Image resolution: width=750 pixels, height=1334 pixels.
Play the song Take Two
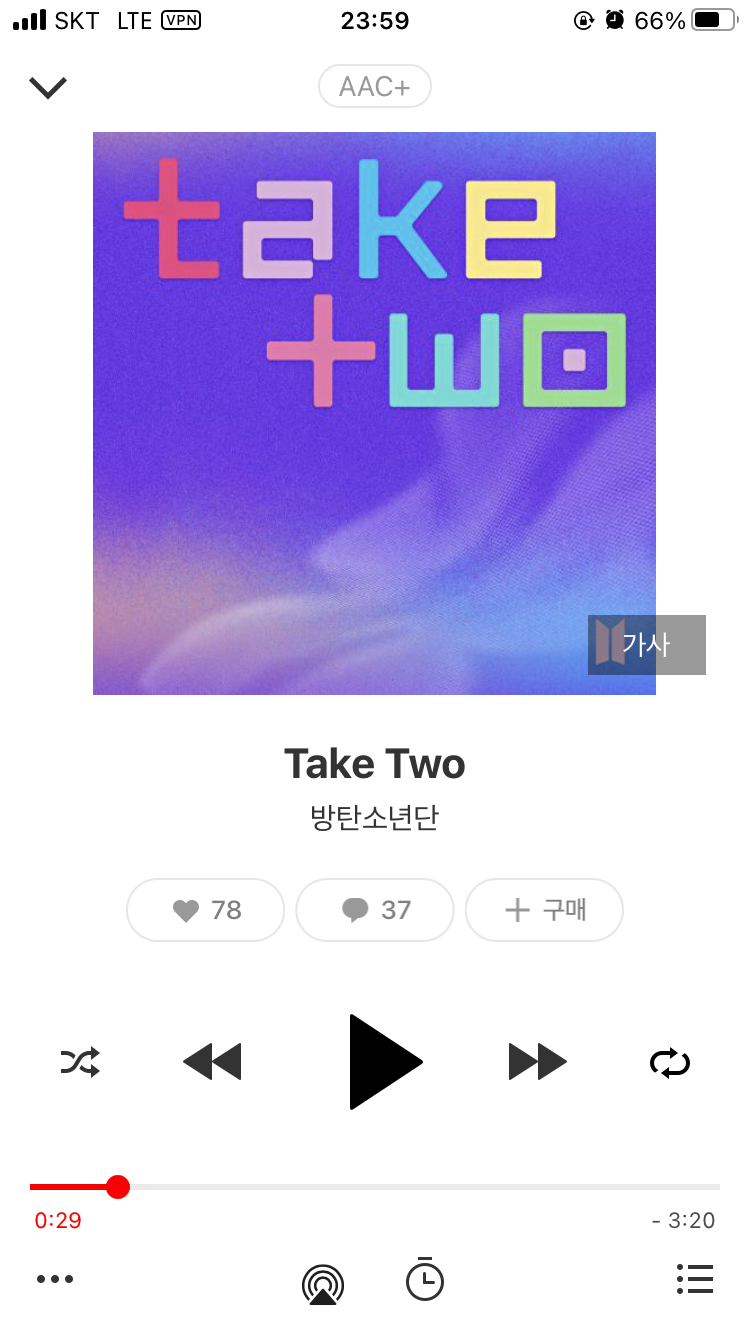point(385,1061)
